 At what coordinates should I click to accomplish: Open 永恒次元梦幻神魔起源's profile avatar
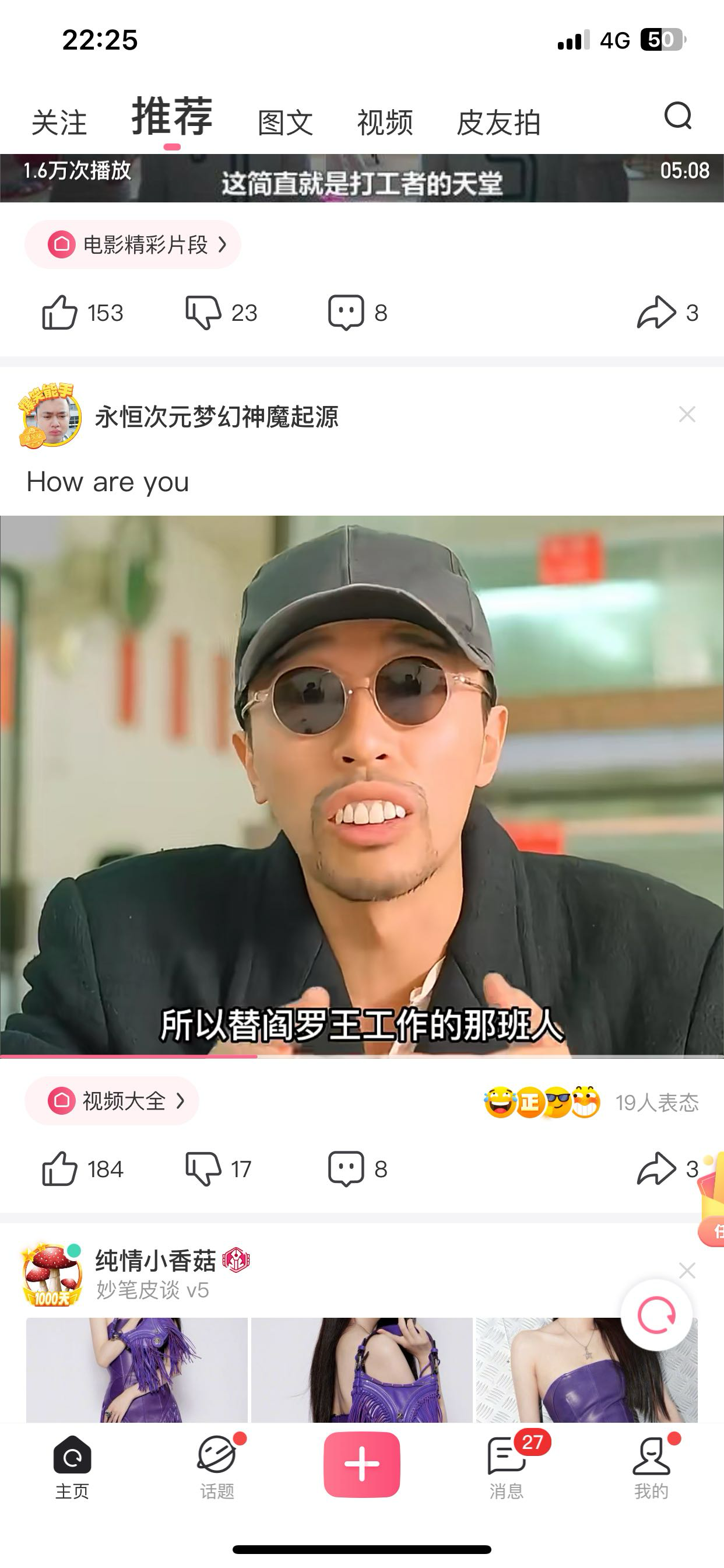[51, 417]
